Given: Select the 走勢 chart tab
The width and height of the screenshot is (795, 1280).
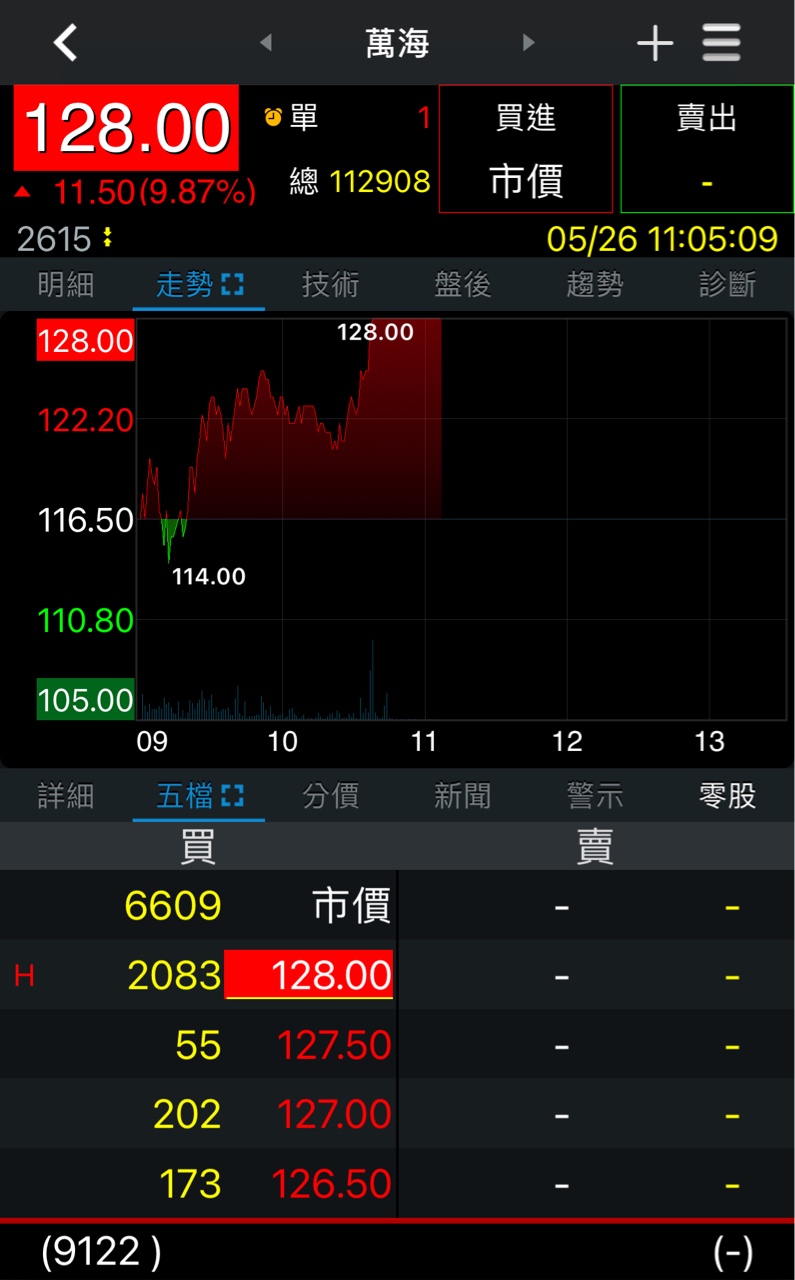Looking at the screenshot, I should [x=198, y=285].
